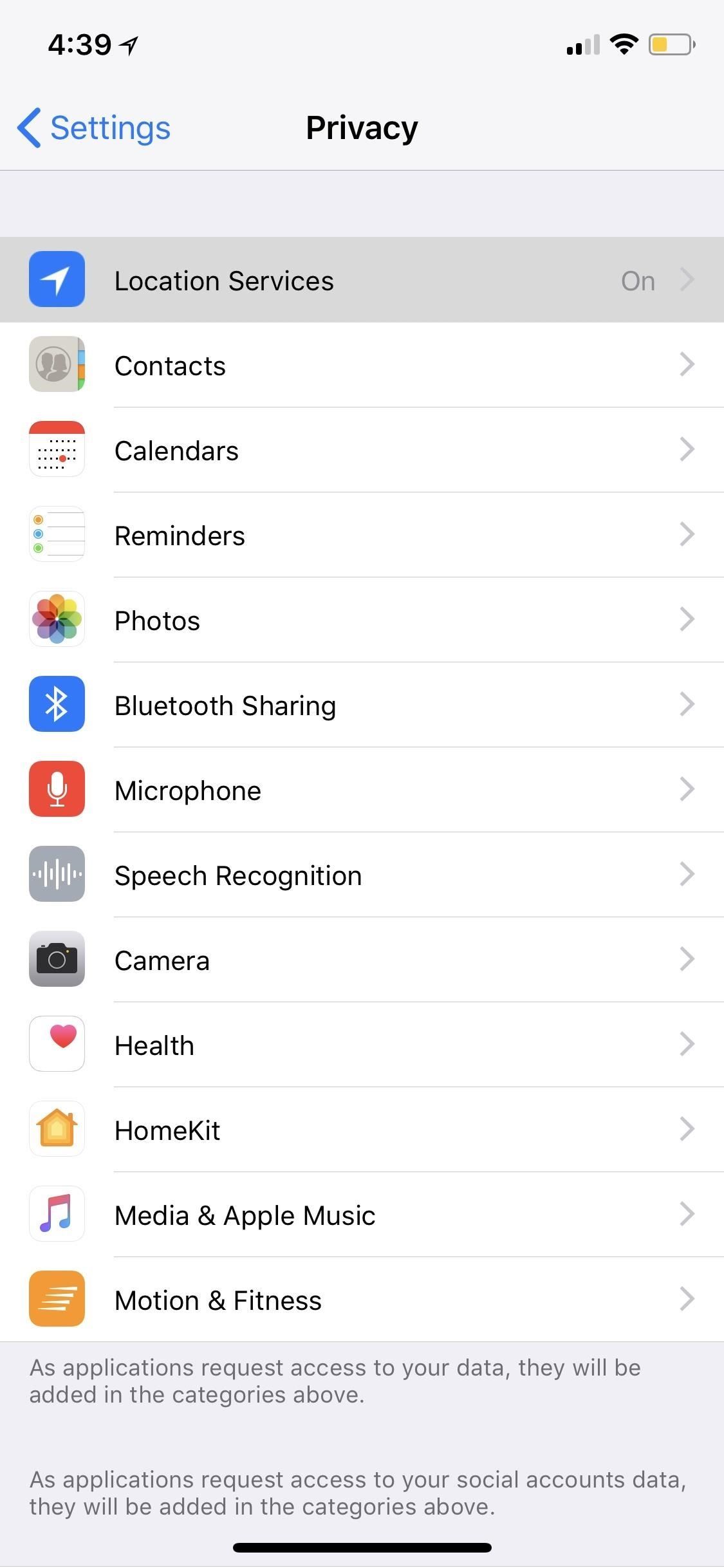Go back to Settings

pyautogui.click(x=95, y=127)
